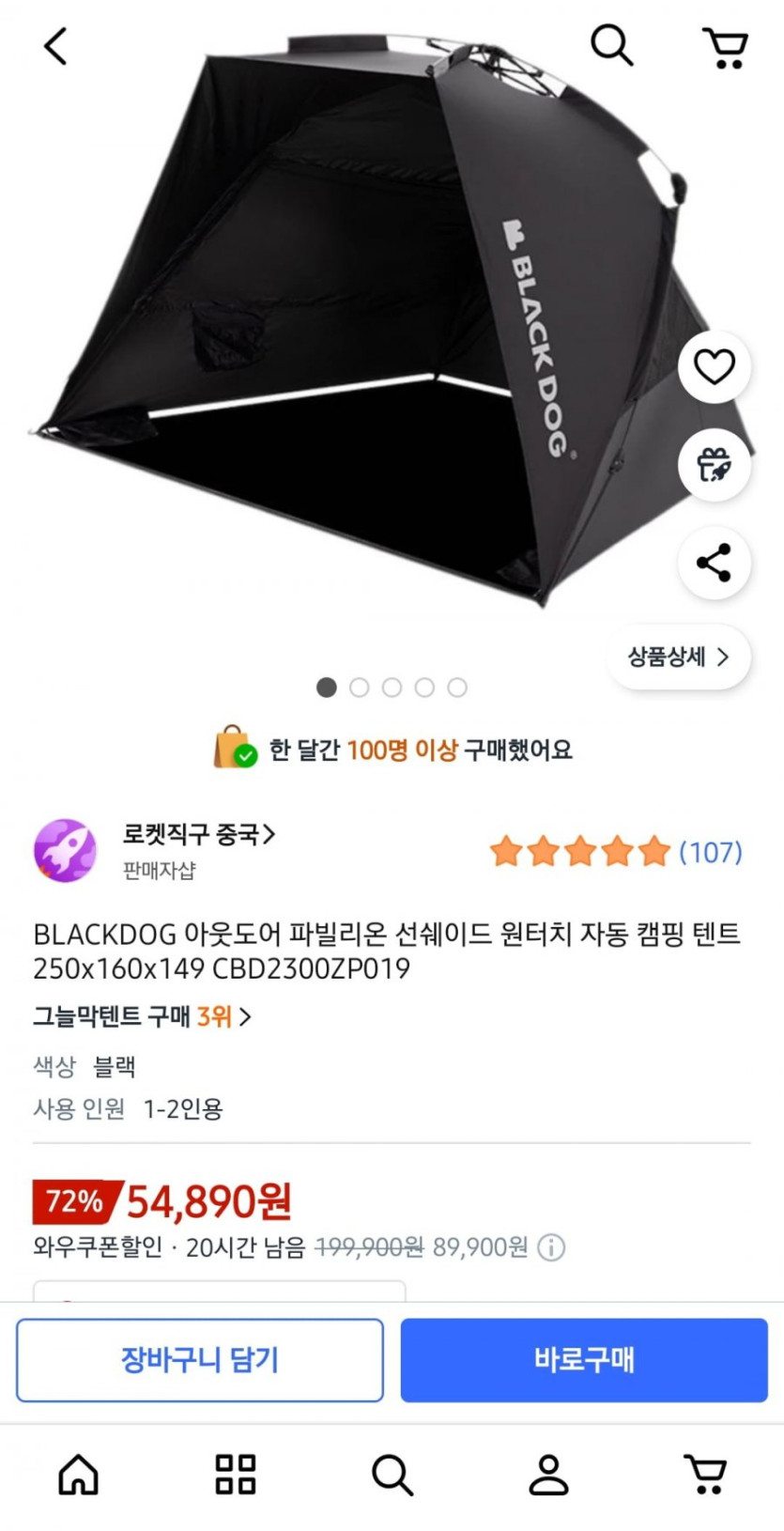Screen dimensions: 784x1531
Task: Show price info via the info icon
Action: (552, 1247)
